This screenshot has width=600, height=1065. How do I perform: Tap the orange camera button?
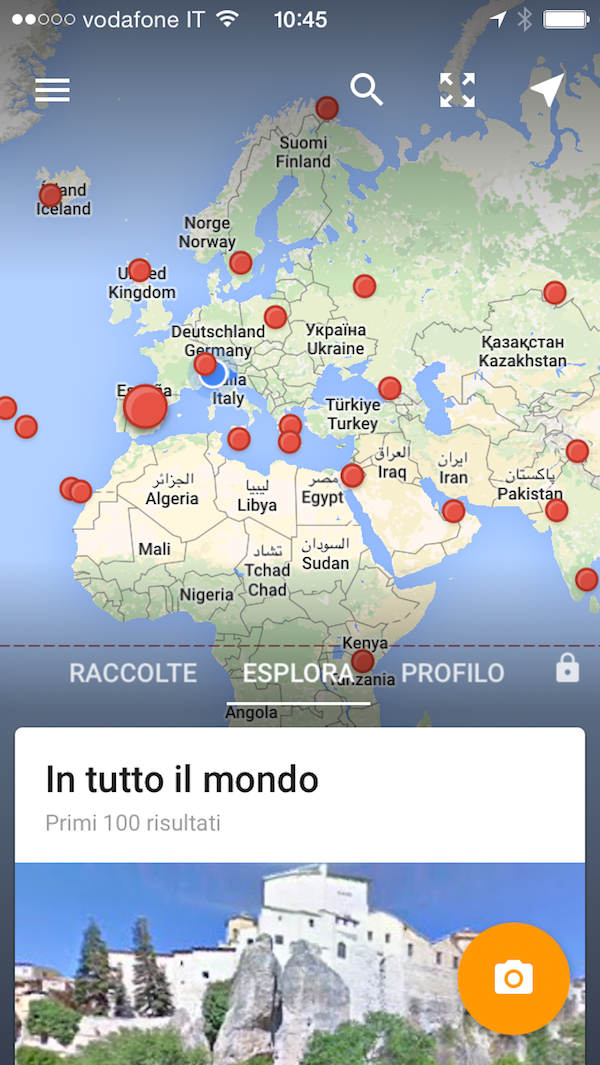pos(513,978)
